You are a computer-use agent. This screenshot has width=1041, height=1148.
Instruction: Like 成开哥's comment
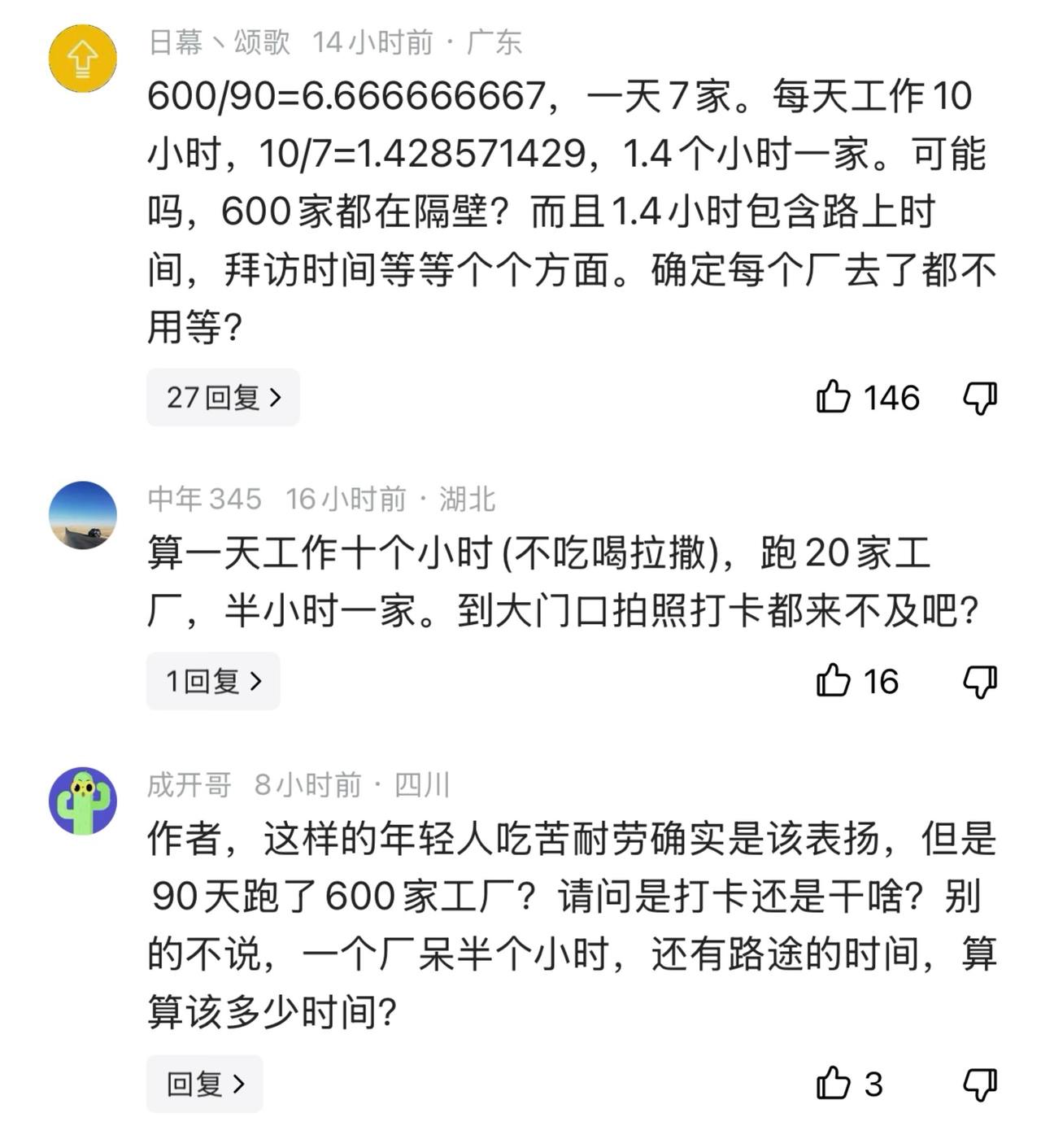point(833,1084)
